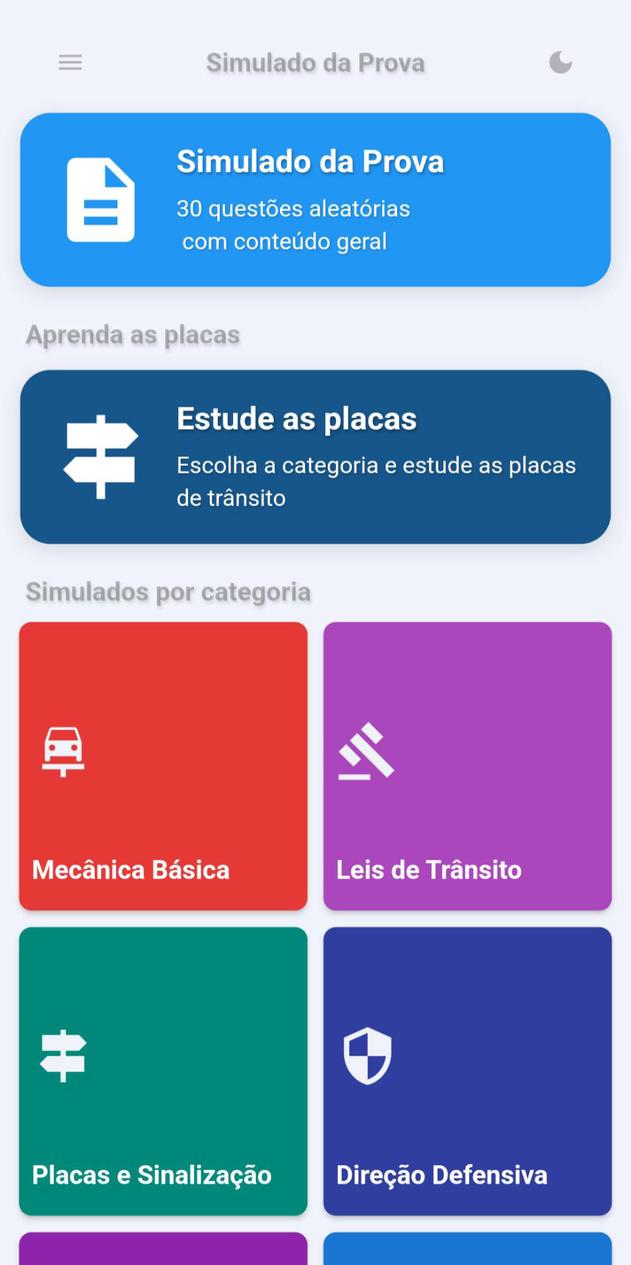Choose the Placas e Sinalização category

pos(163,1070)
